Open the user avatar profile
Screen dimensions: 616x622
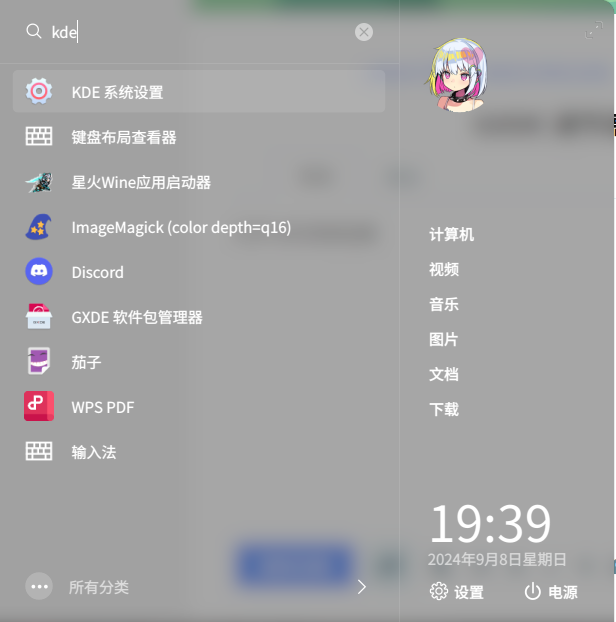(460, 77)
